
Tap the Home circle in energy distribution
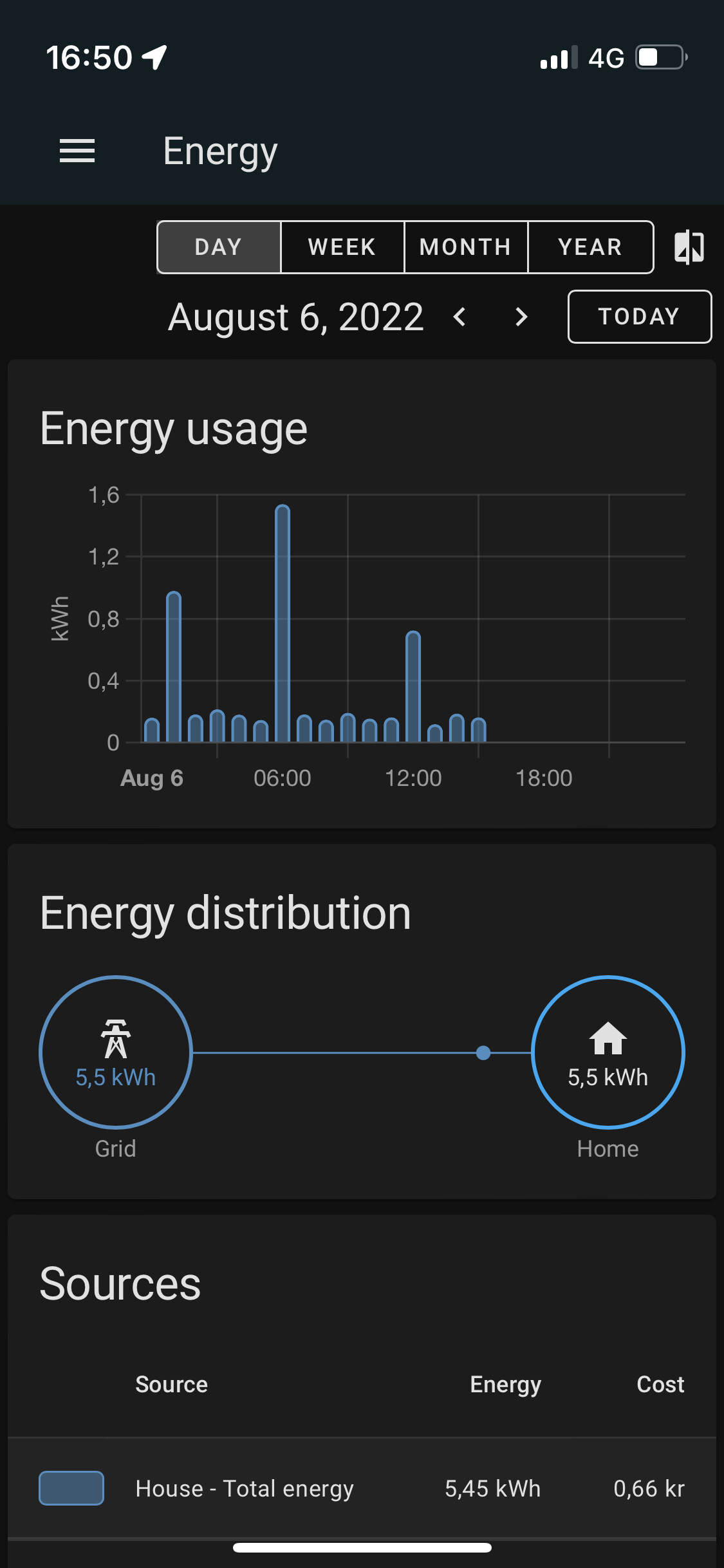click(608, 1052)
